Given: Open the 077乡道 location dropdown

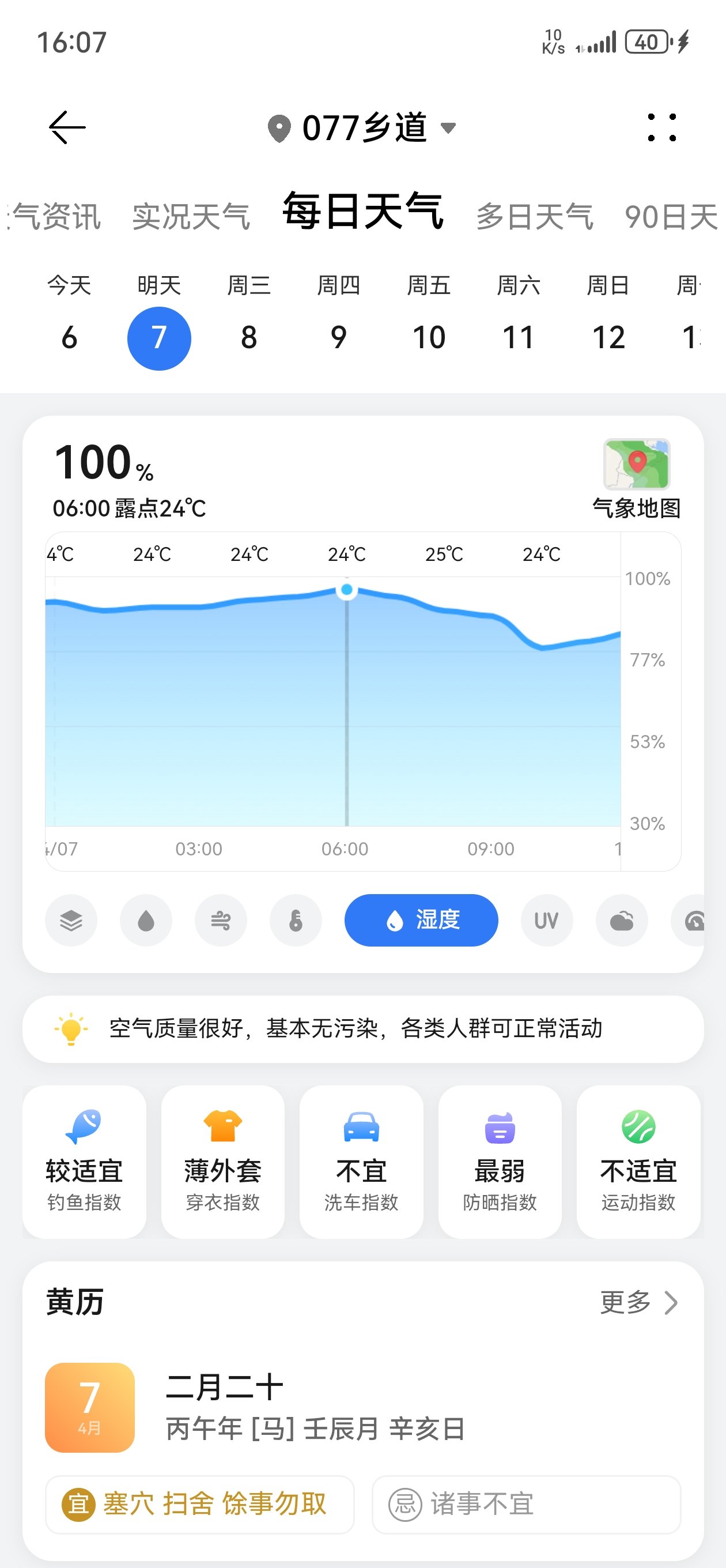Looking at the screenshot, I should pos(362,128).
